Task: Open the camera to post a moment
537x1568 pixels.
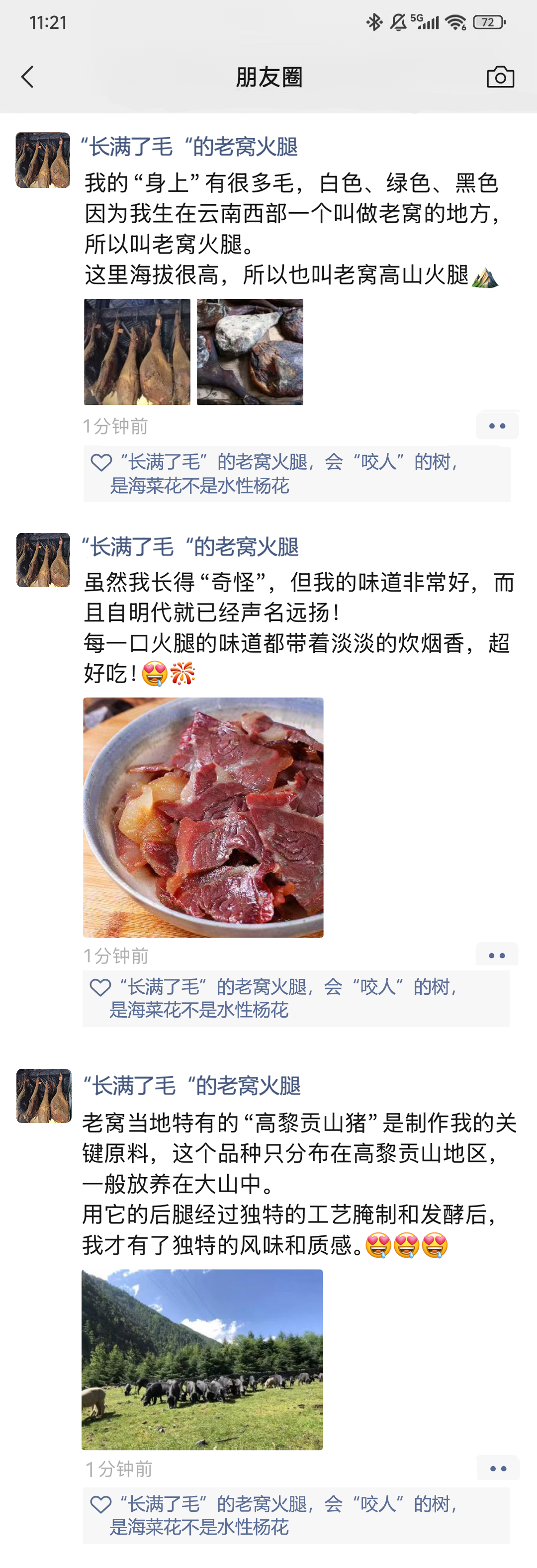Action: [500, 77]
